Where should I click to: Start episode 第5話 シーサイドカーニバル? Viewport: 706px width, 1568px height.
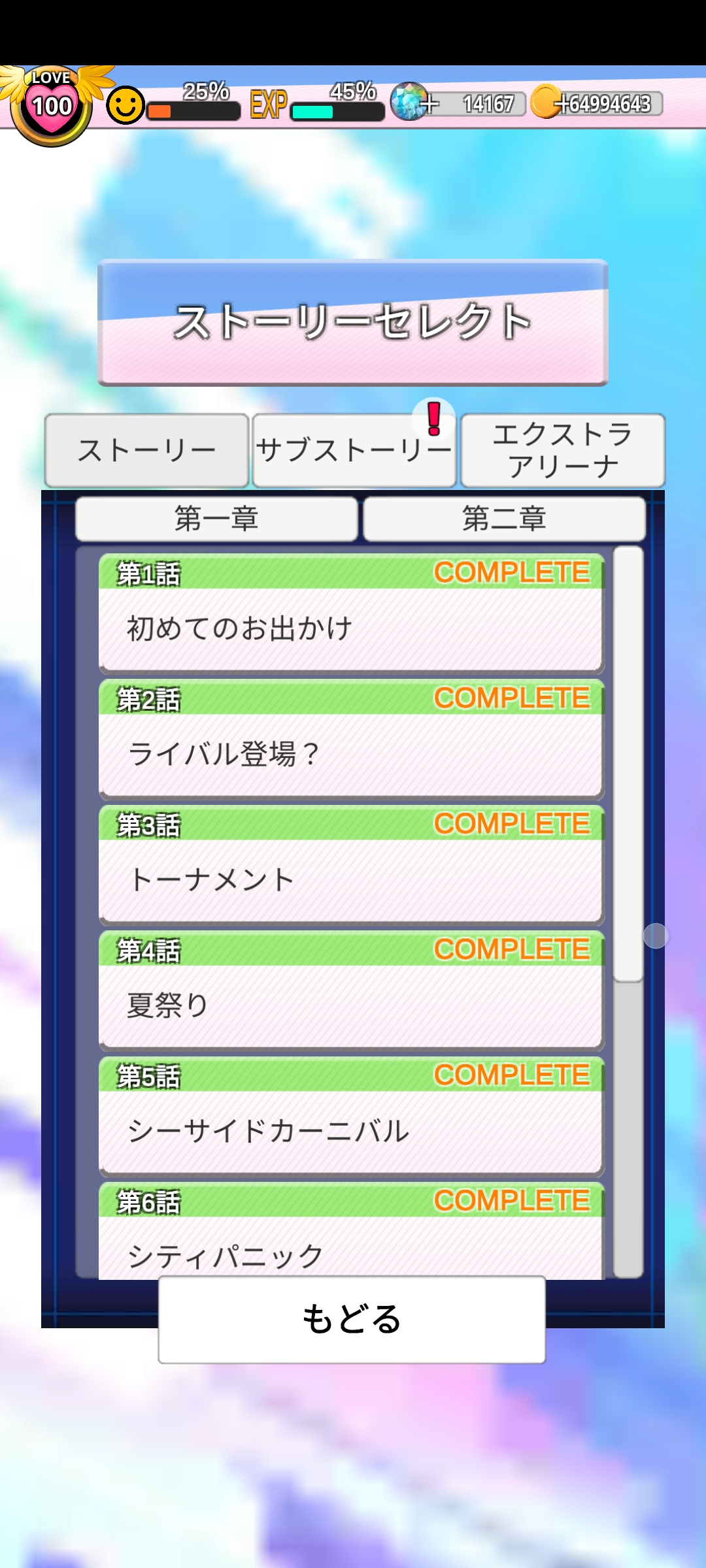(351, 1117)
